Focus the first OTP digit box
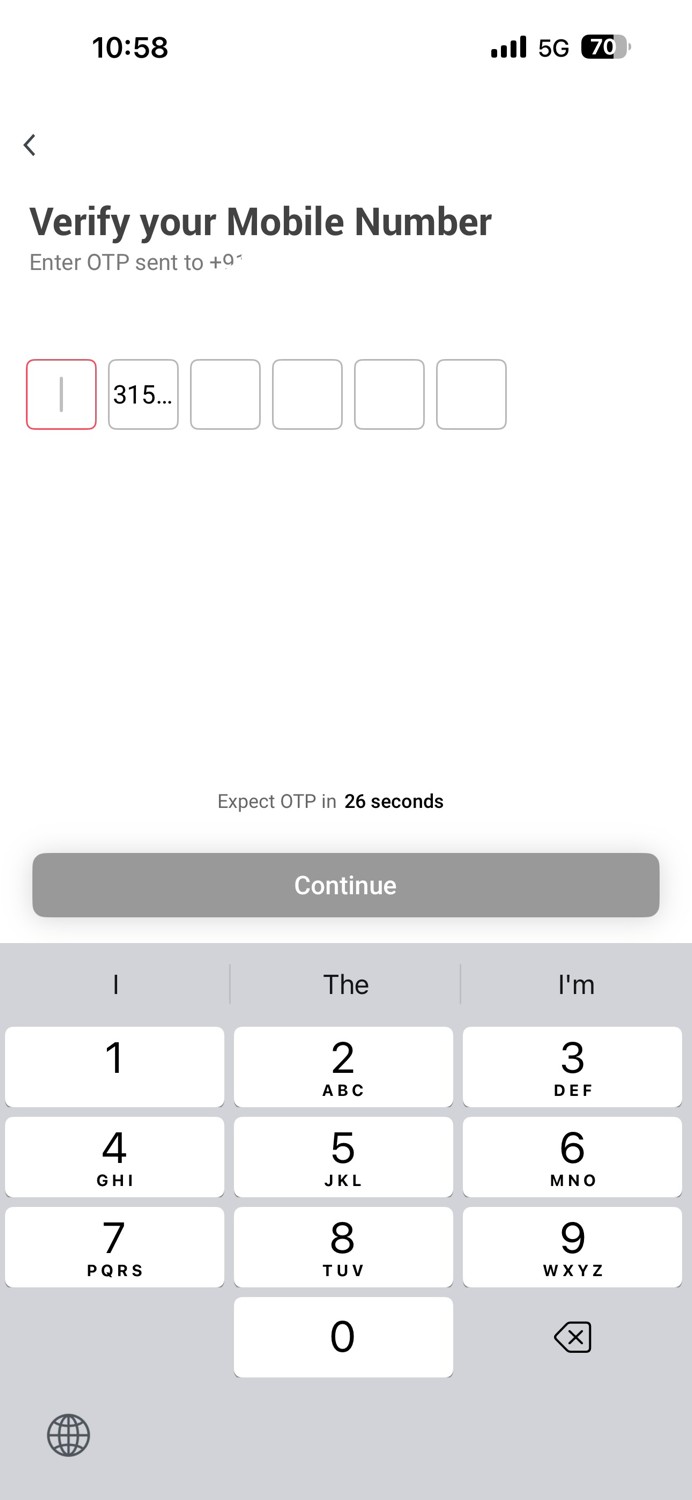This screenshot has height=1500, width=692. click(x=61, y=394)
